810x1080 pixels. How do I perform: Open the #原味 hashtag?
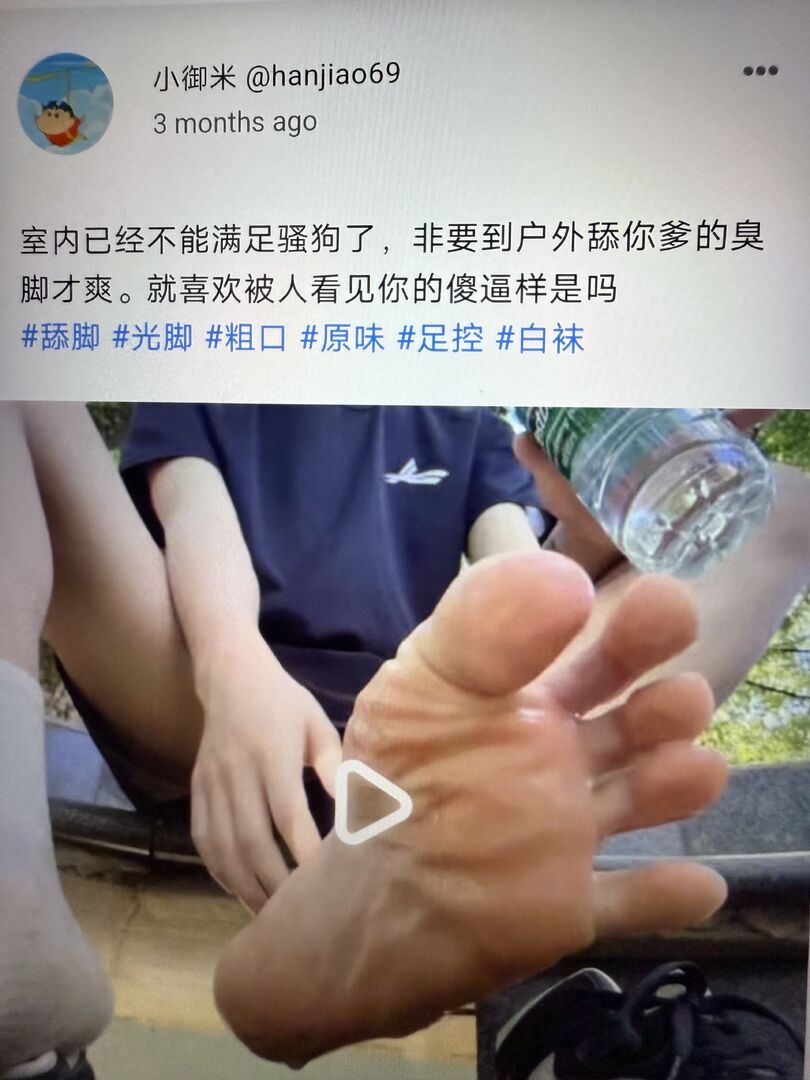(342, 338)
